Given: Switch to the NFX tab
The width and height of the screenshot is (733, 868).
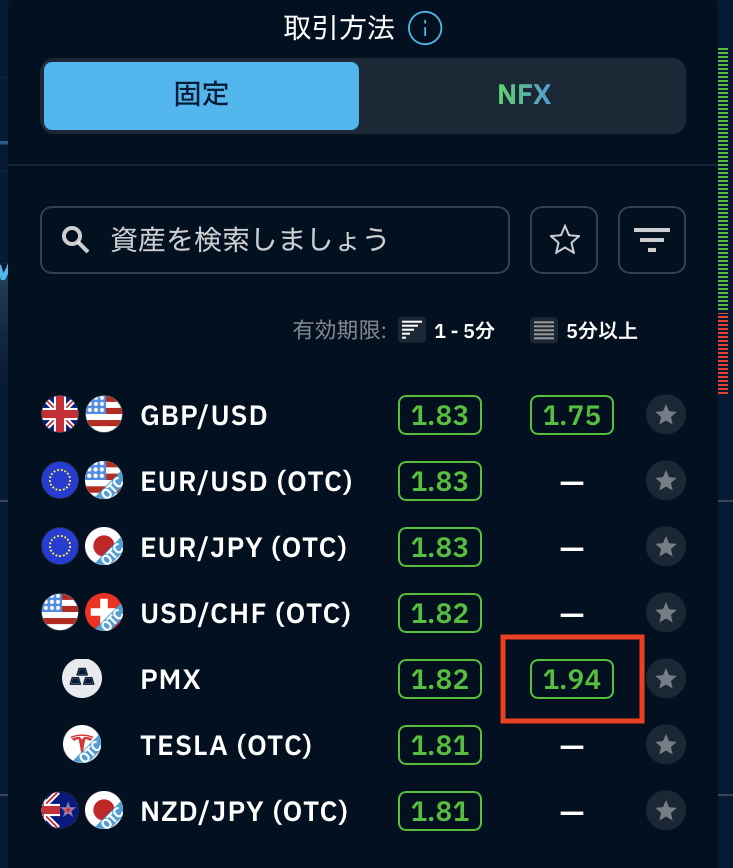Looking at the screenshot, I should click(524, 96).
